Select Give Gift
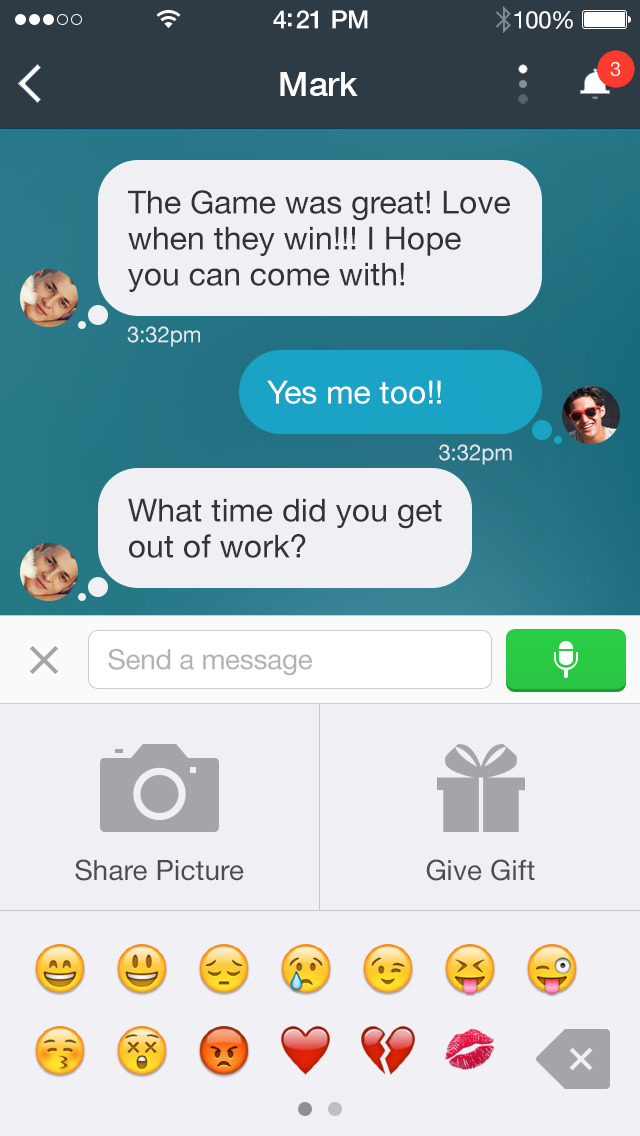 pyautogui.click(x=480, y=808)
